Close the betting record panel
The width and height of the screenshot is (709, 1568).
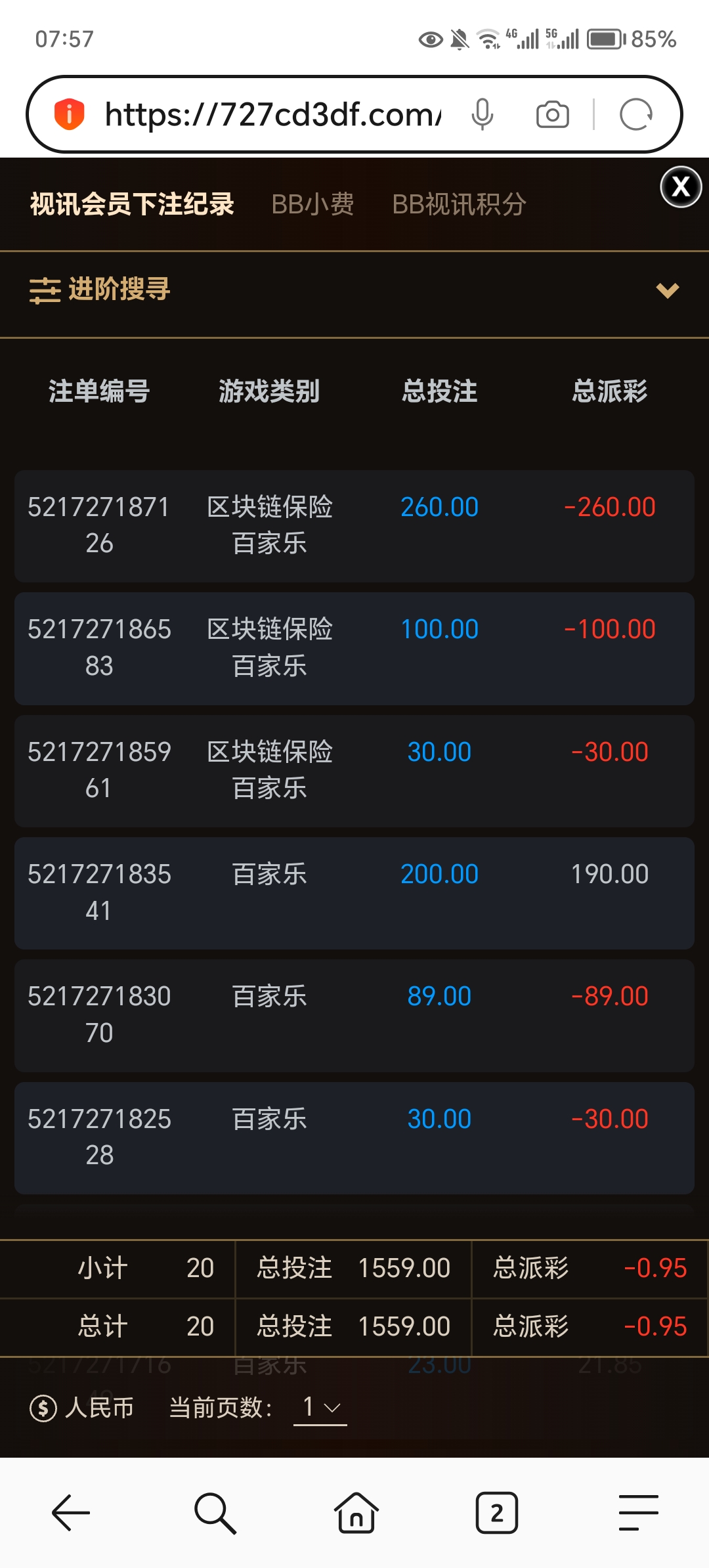coord(681,187)
